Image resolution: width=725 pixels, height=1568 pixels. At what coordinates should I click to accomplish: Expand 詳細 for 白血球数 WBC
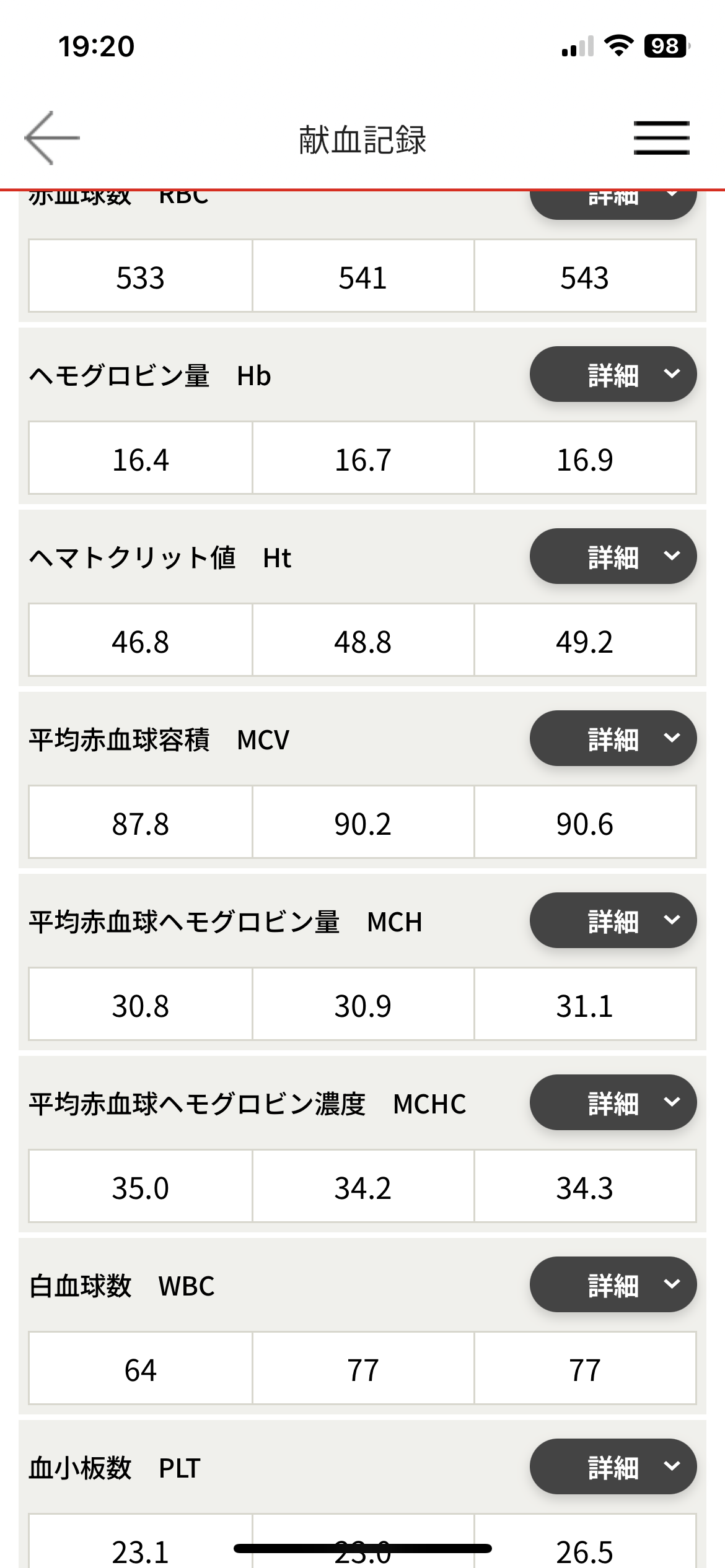pyautogui.click(x=613, y=1284)
